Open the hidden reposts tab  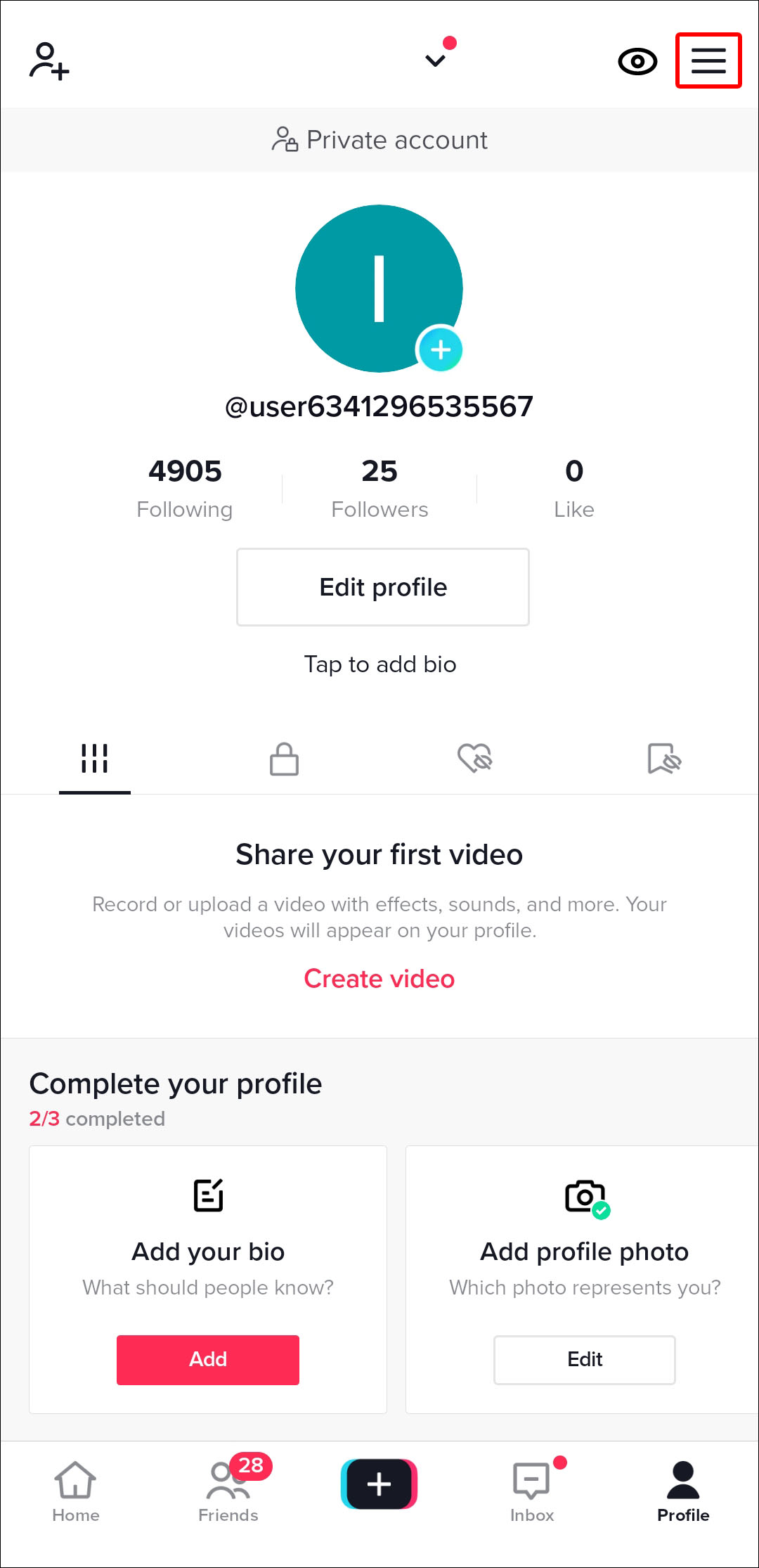coord(663,759)
